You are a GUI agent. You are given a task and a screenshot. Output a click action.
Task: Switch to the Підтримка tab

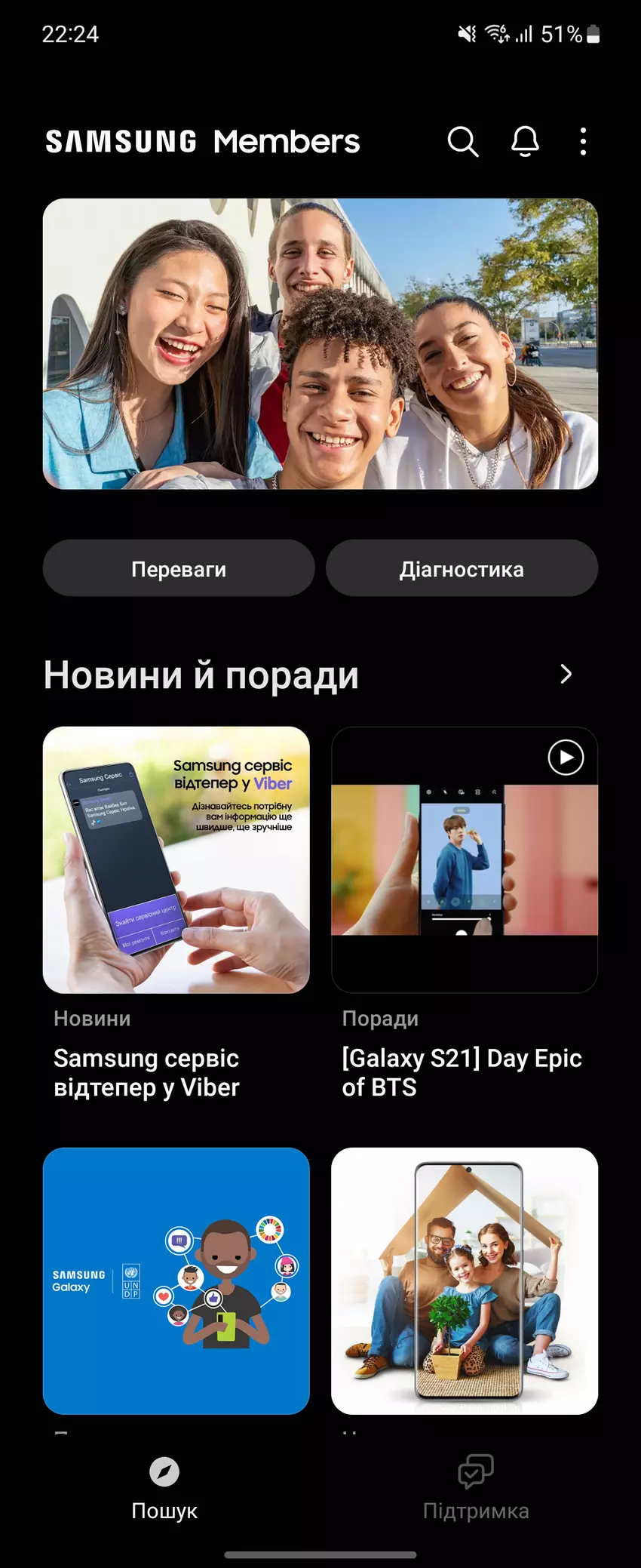coord(476,1488)
